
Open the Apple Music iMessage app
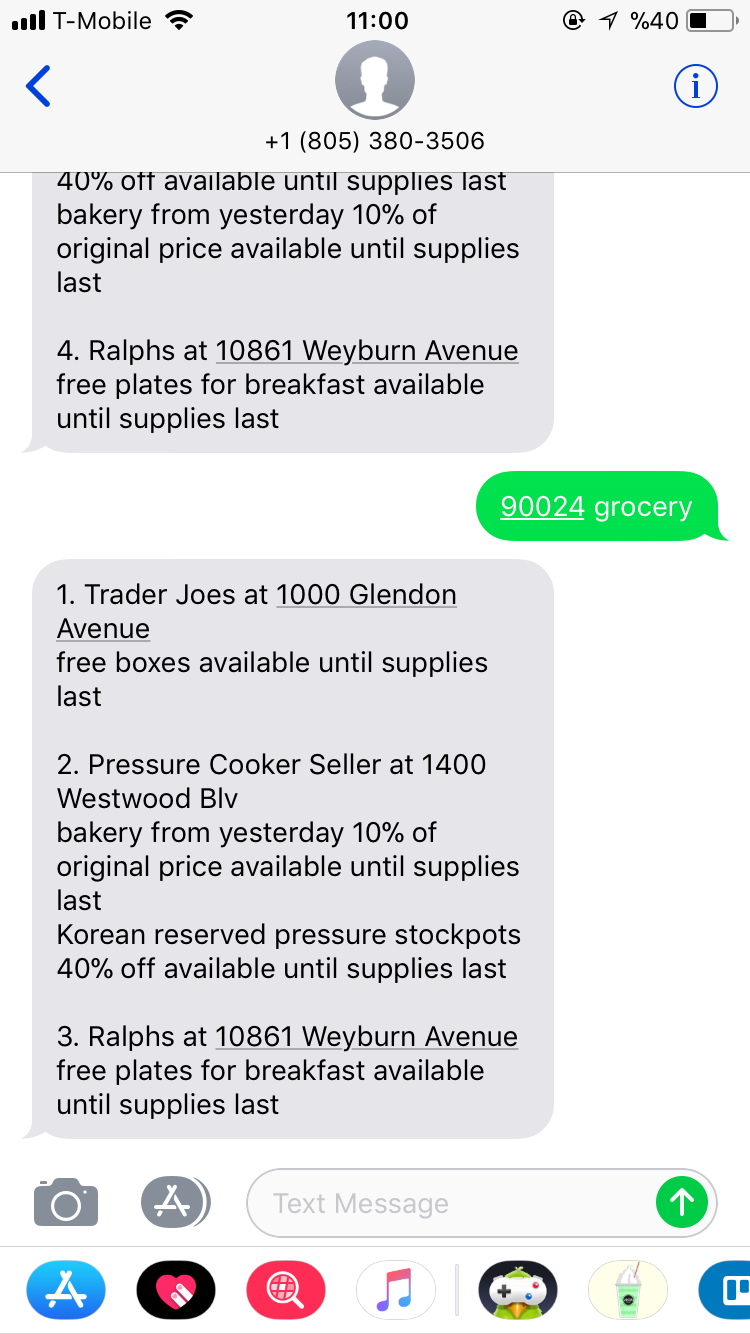[396, 1290]
